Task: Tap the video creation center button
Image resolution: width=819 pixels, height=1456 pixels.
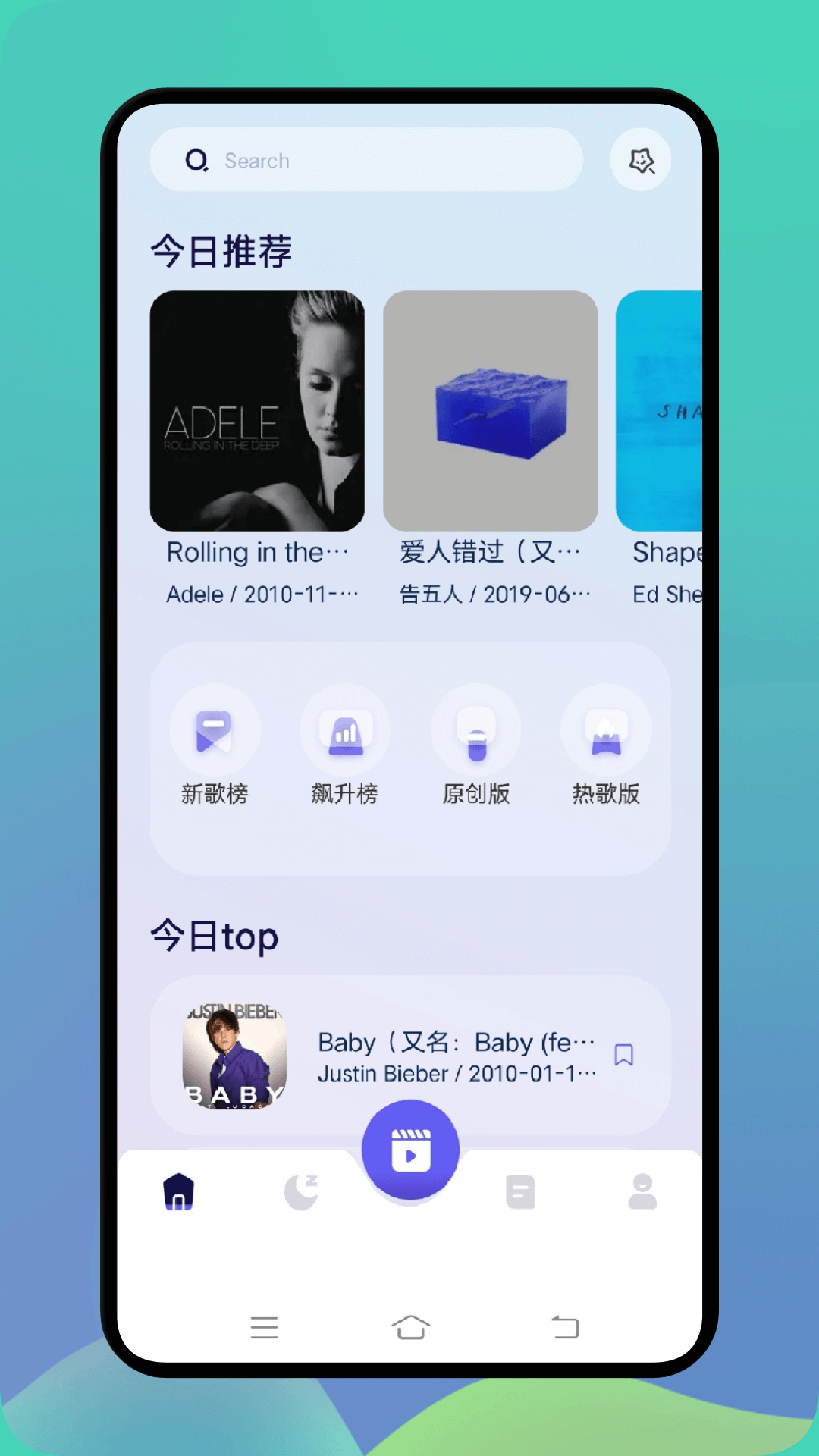Action: [410, 1148]
